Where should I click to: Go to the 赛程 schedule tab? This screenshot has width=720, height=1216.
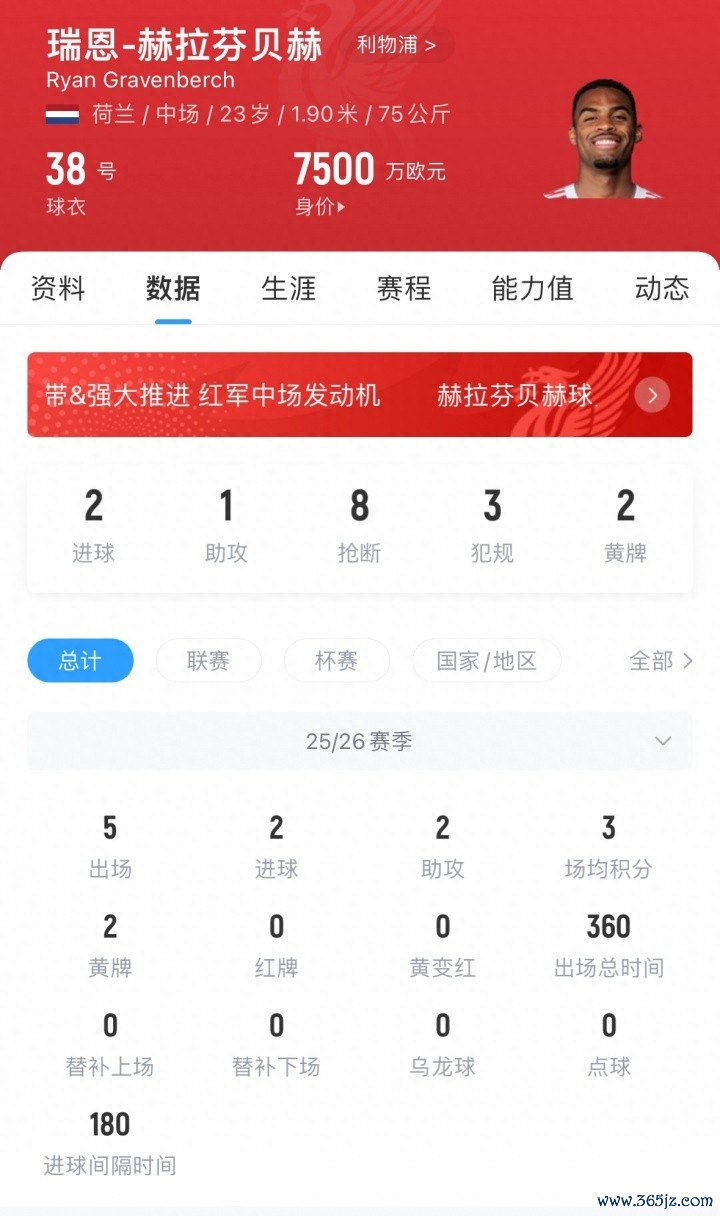(x=403, y=289)
